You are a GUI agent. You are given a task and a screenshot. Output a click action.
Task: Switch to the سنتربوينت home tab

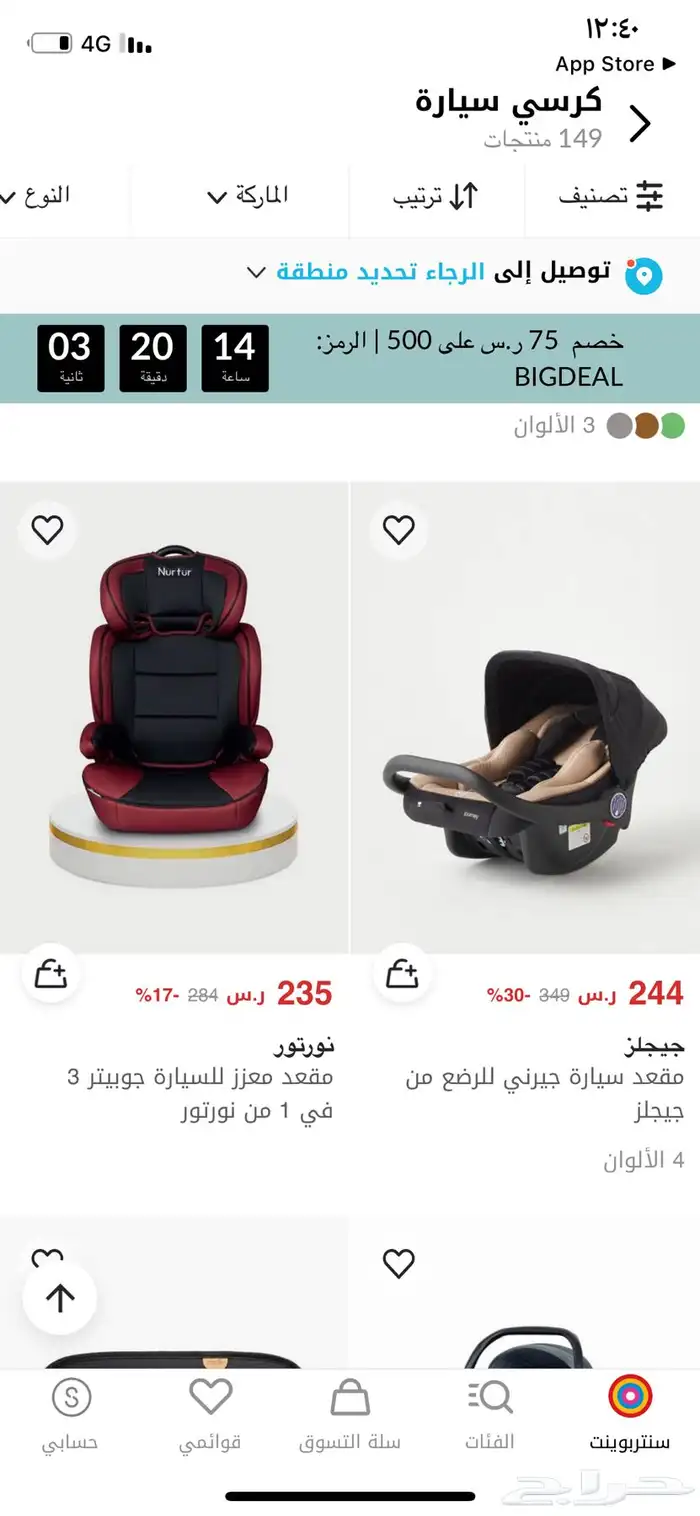(x=630, y=1413)
